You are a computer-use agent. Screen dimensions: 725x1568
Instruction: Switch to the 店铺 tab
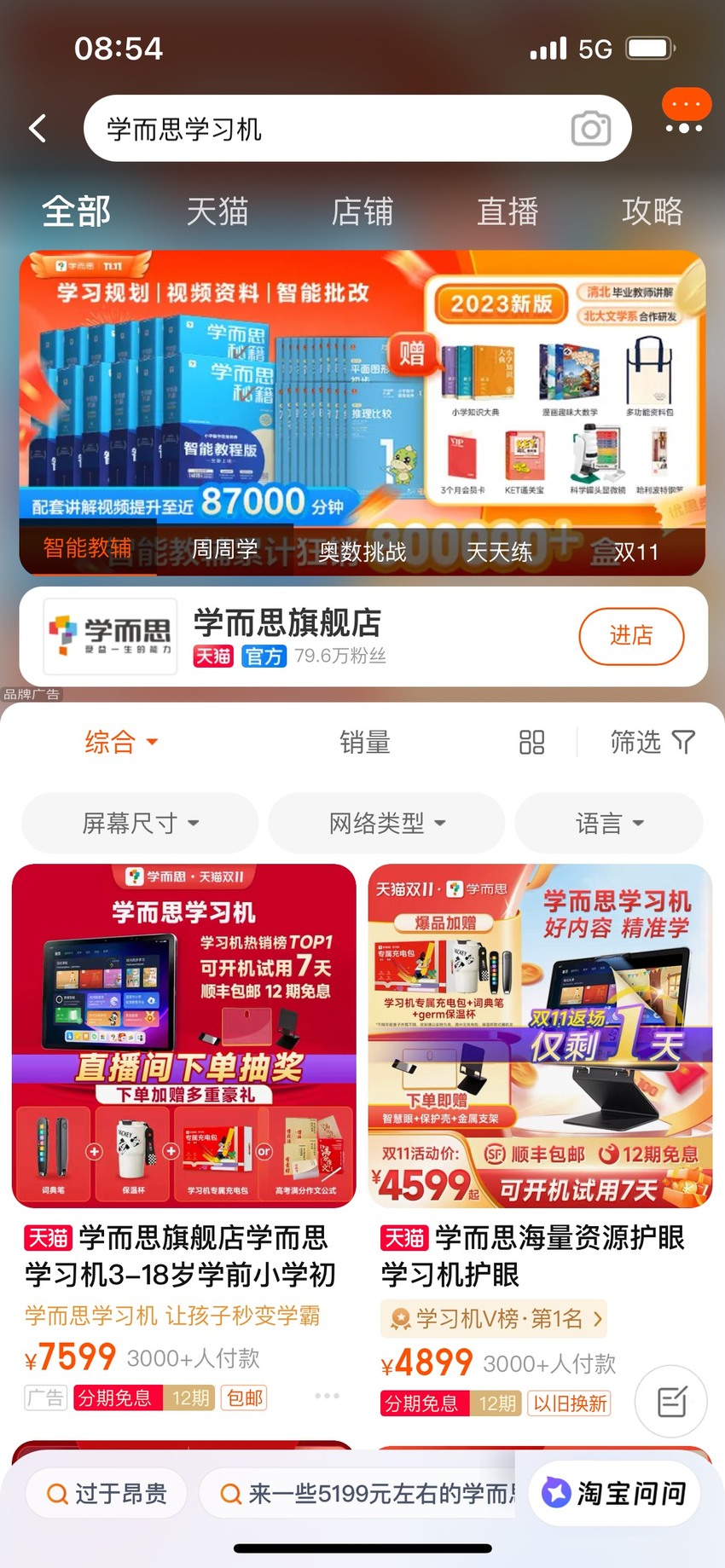coord(362,211)
